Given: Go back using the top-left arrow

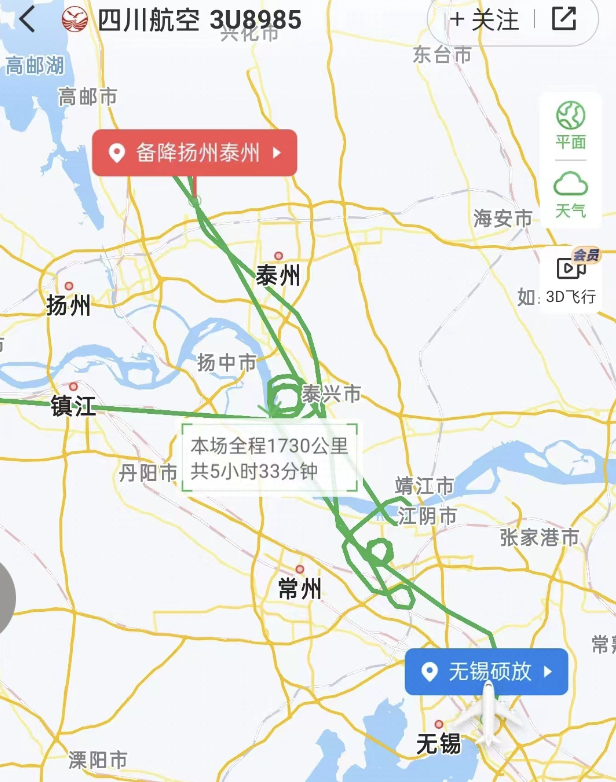Looking at the screenshot, I should (x=27, y=19).
